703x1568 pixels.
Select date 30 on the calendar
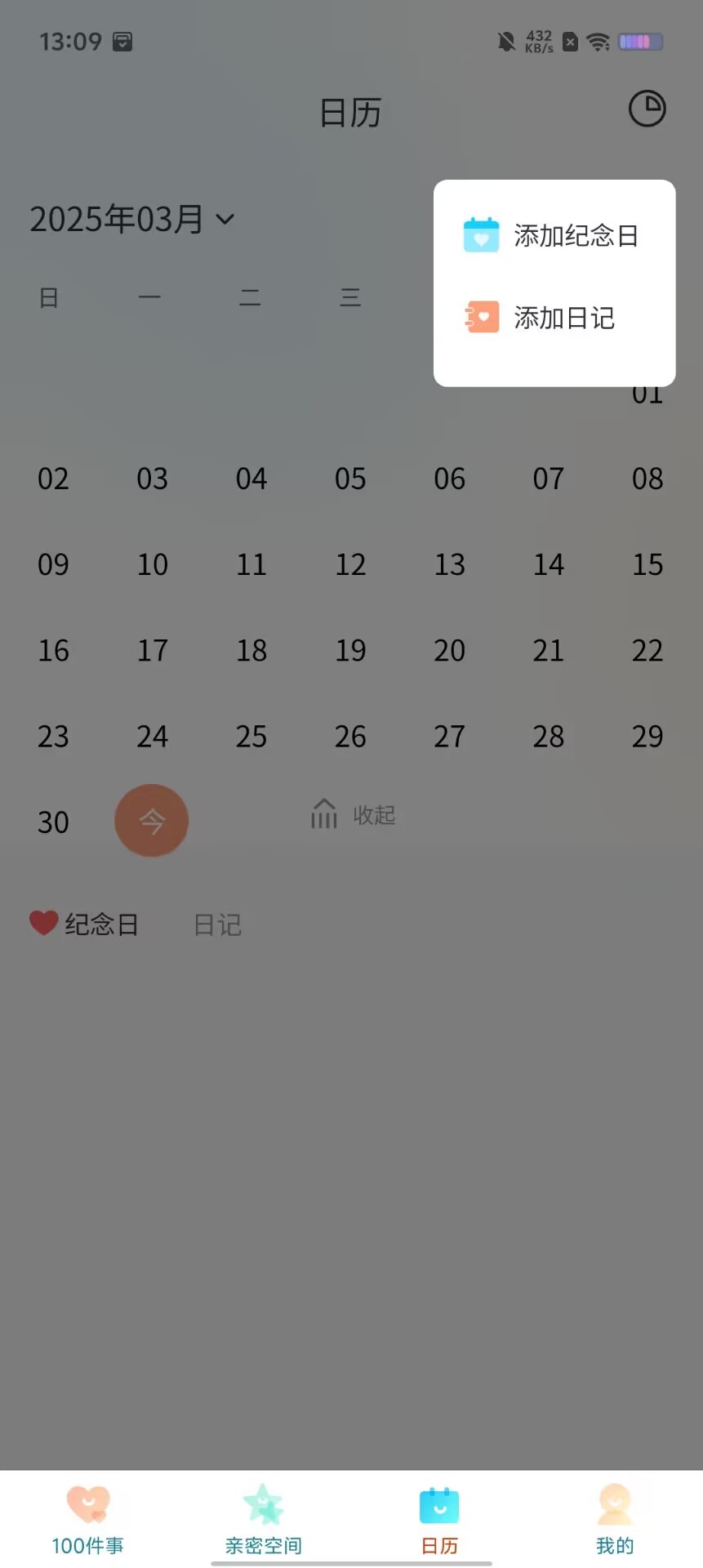(53, 822)
